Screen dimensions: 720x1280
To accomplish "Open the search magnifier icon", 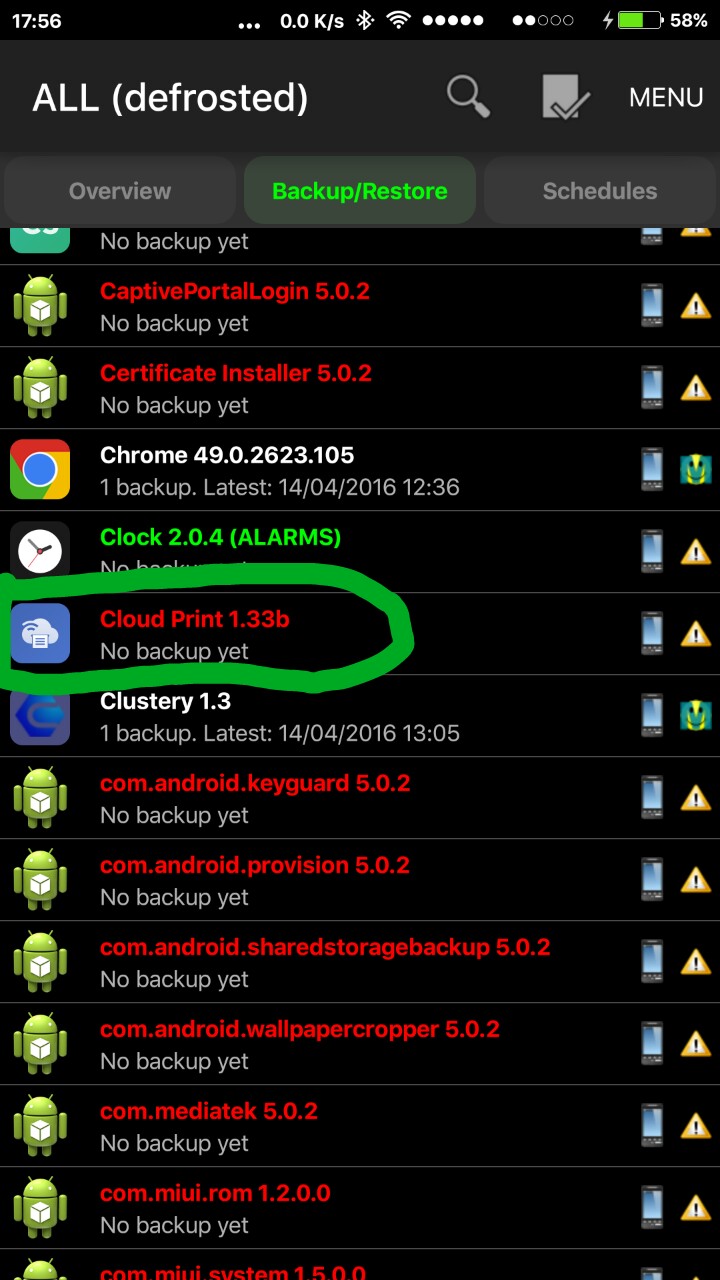I will coord(468,97).
